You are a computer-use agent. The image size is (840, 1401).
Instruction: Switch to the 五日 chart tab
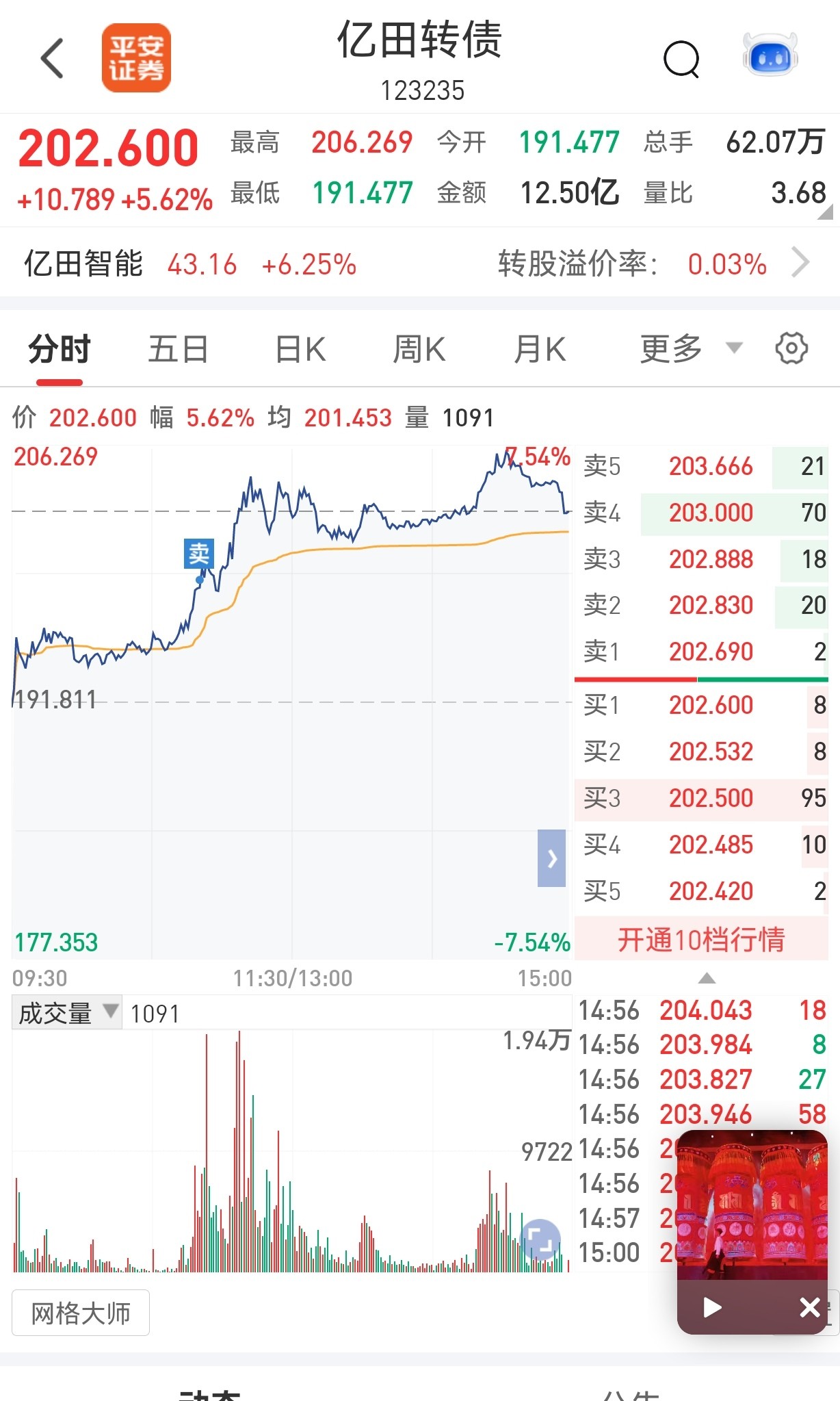tap(179, 350)
